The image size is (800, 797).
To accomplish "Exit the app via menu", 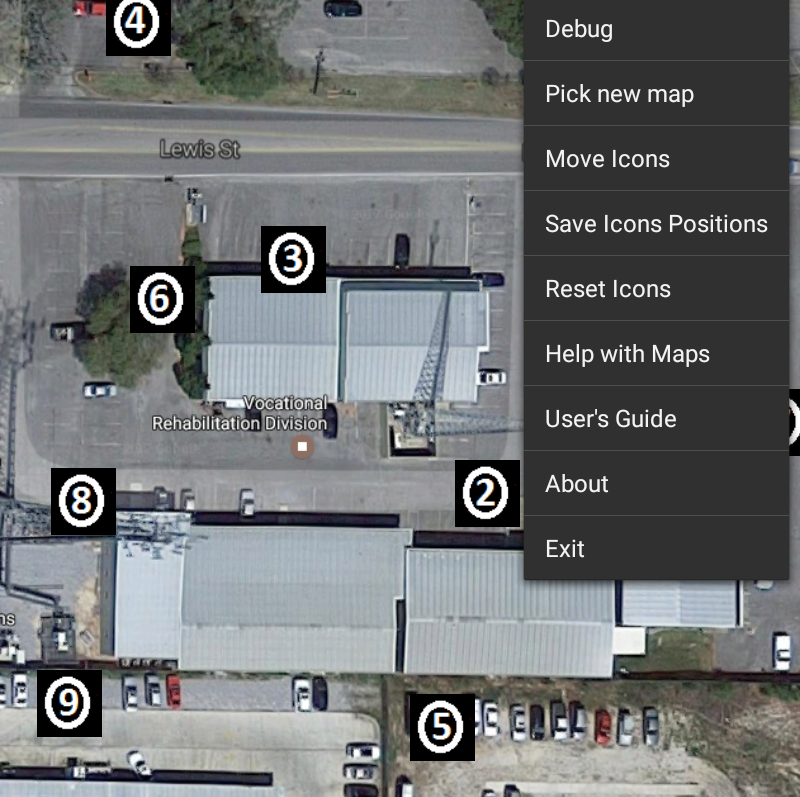I will coord(656,549).
